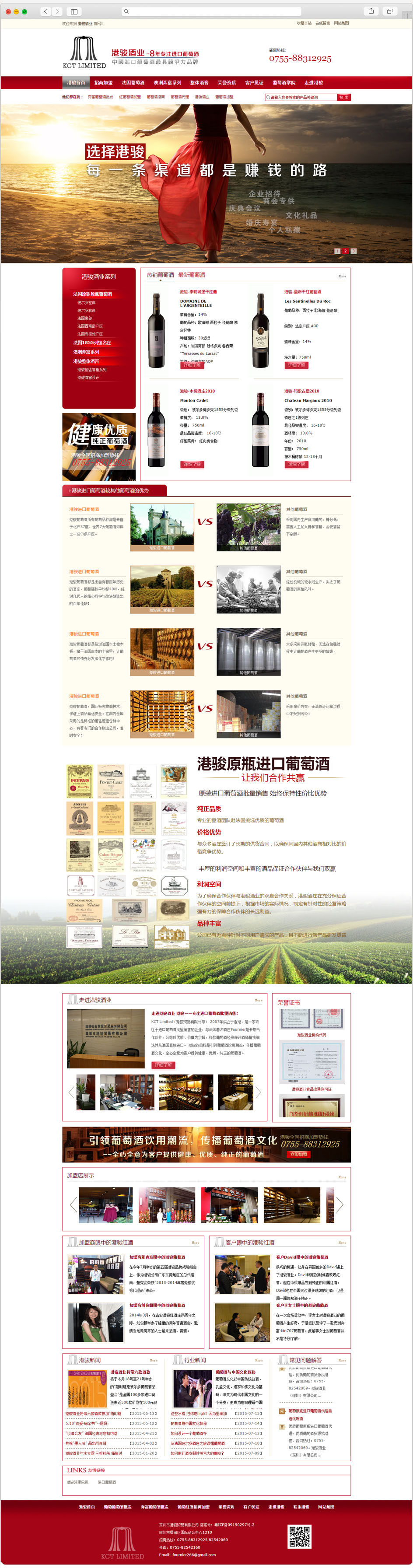
Task: Open 荣誉资质 navigation tab
Action: point(227,83)
